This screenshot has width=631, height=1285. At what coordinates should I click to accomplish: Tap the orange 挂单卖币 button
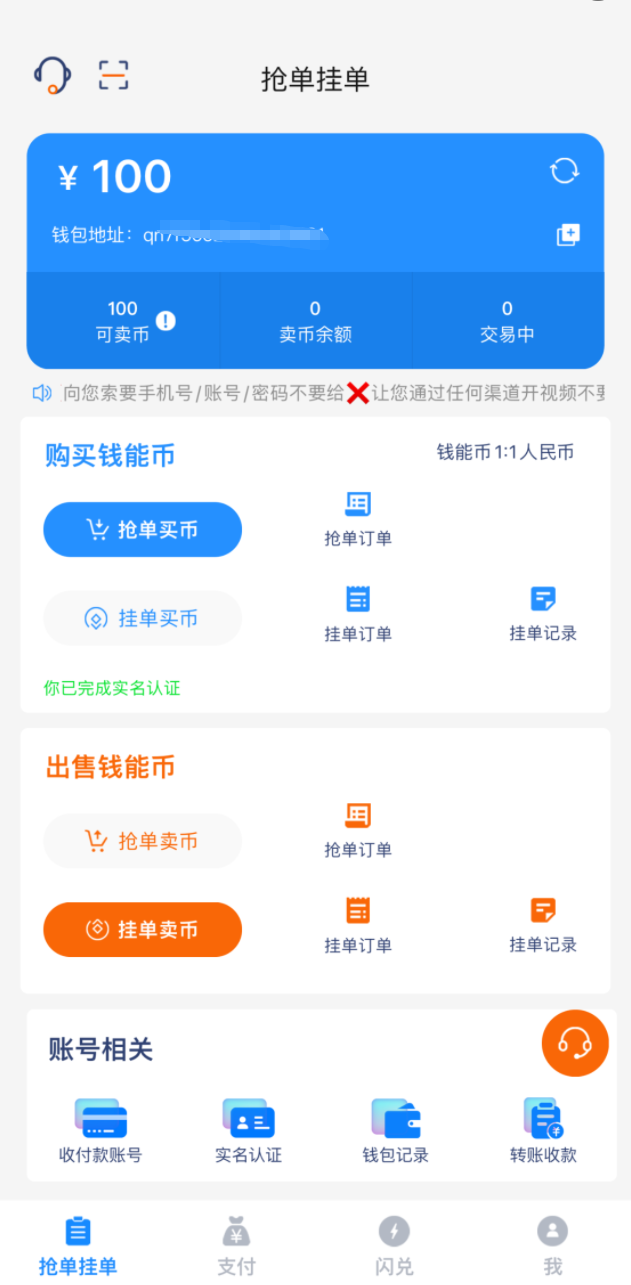click(x=142, y=930)
